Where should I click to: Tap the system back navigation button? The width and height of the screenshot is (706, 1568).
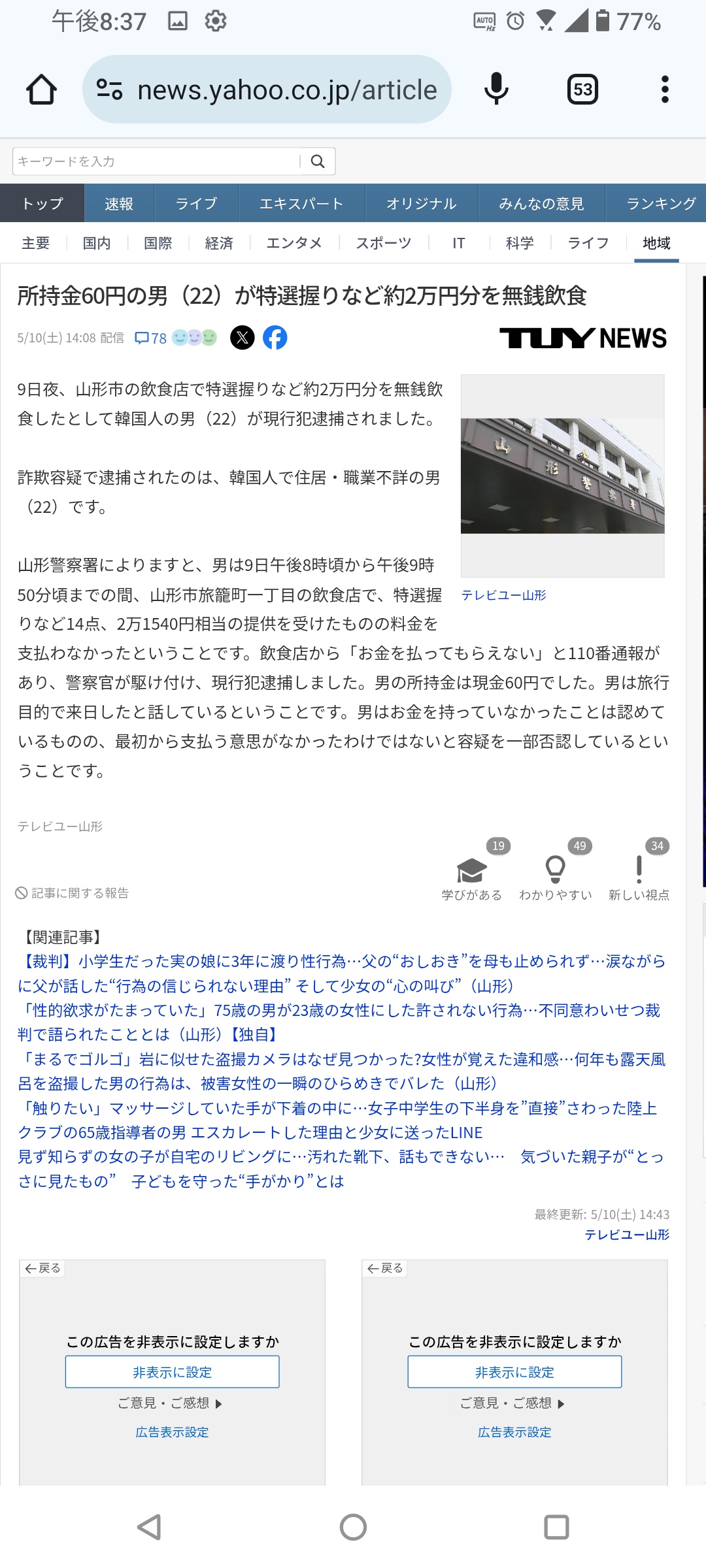pos(150,1527)
